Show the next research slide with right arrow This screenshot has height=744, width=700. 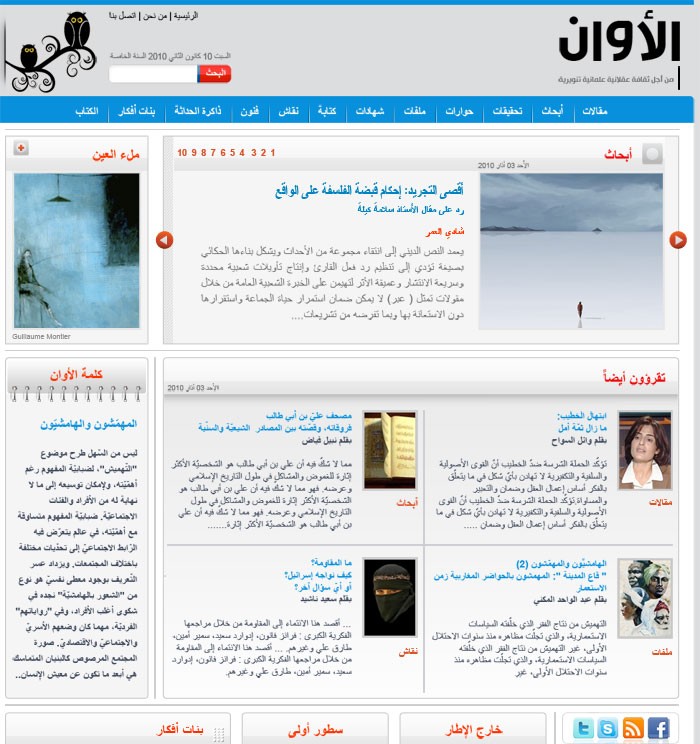click(678, 240)
